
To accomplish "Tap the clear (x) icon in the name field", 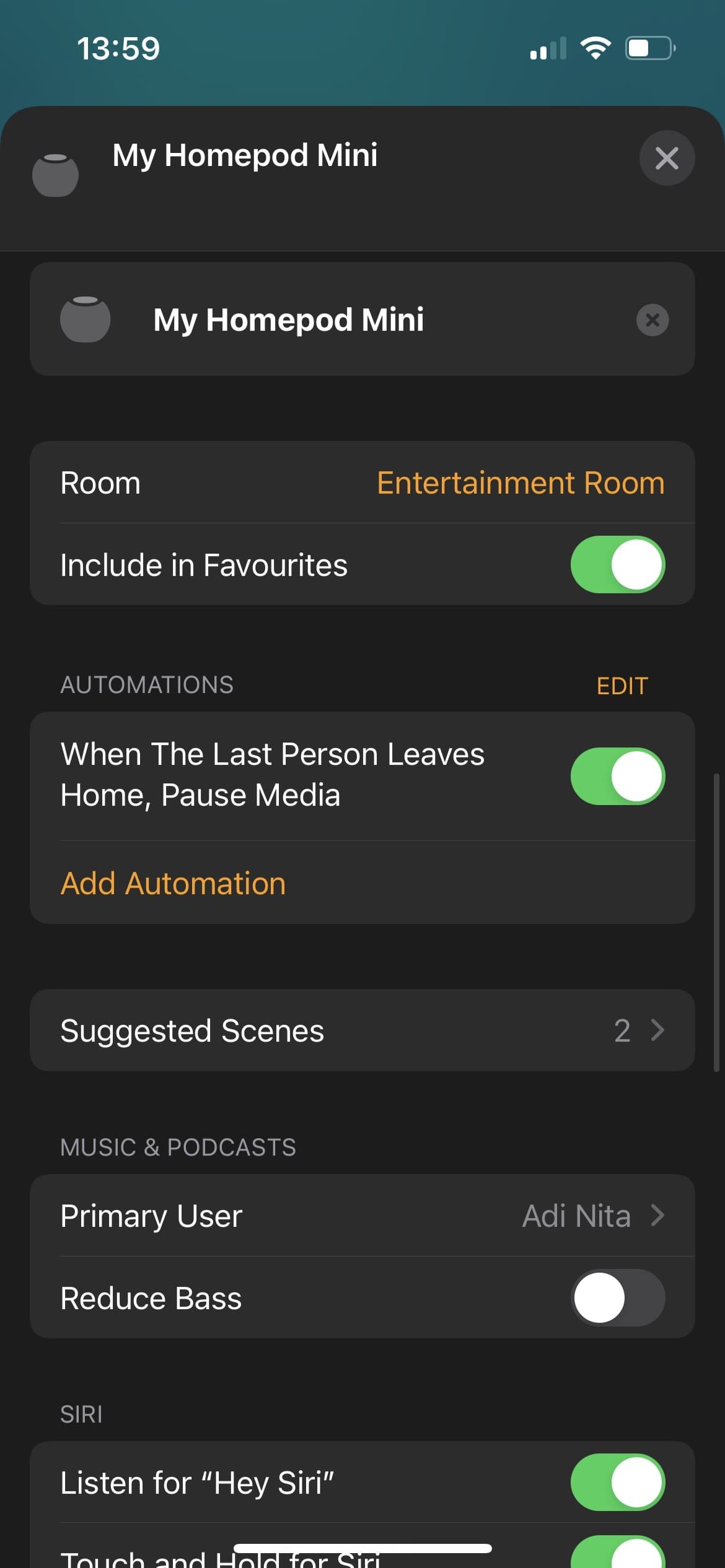I will click(652, 320).
